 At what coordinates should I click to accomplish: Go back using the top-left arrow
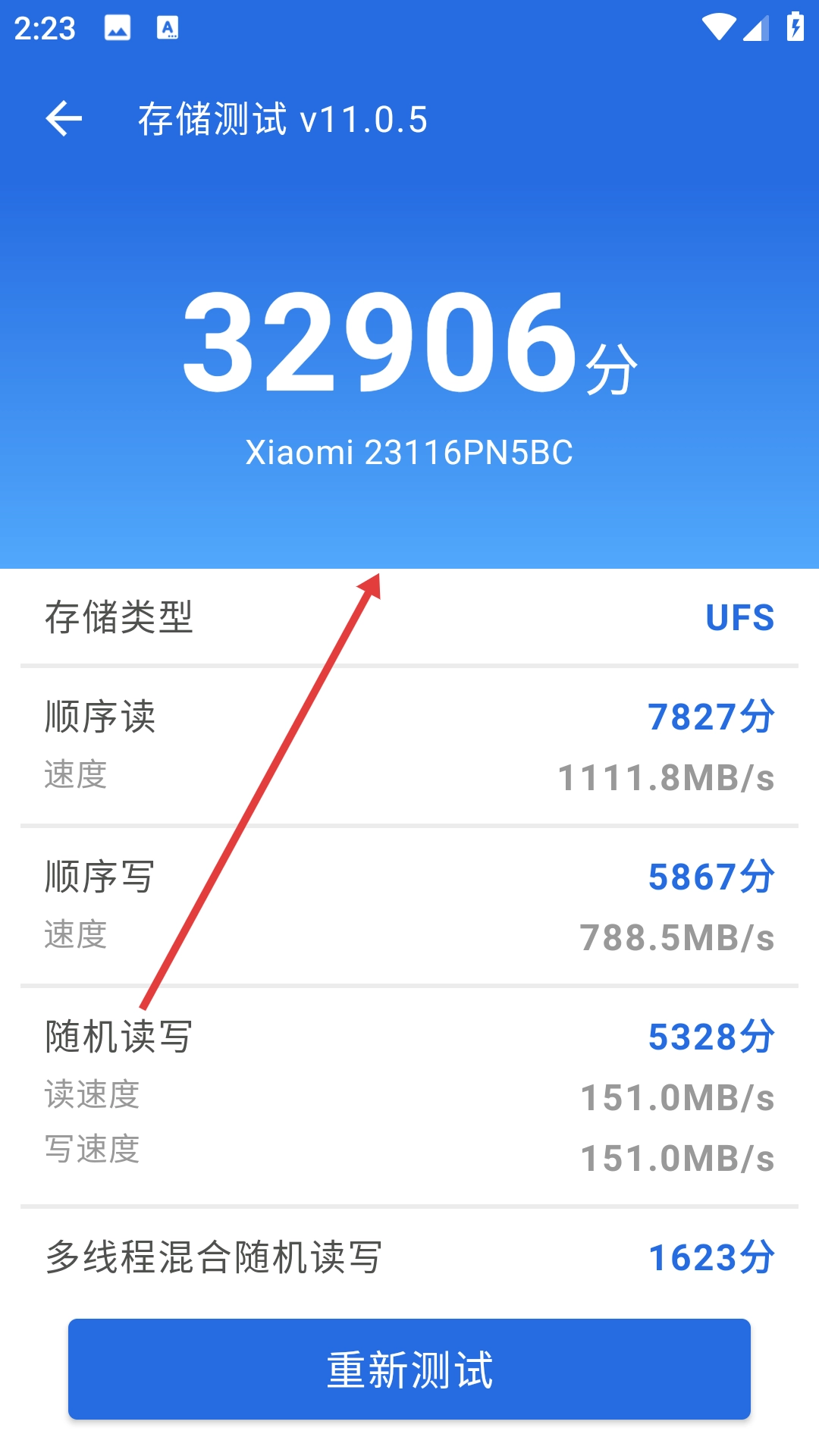[x=64, y=119]
